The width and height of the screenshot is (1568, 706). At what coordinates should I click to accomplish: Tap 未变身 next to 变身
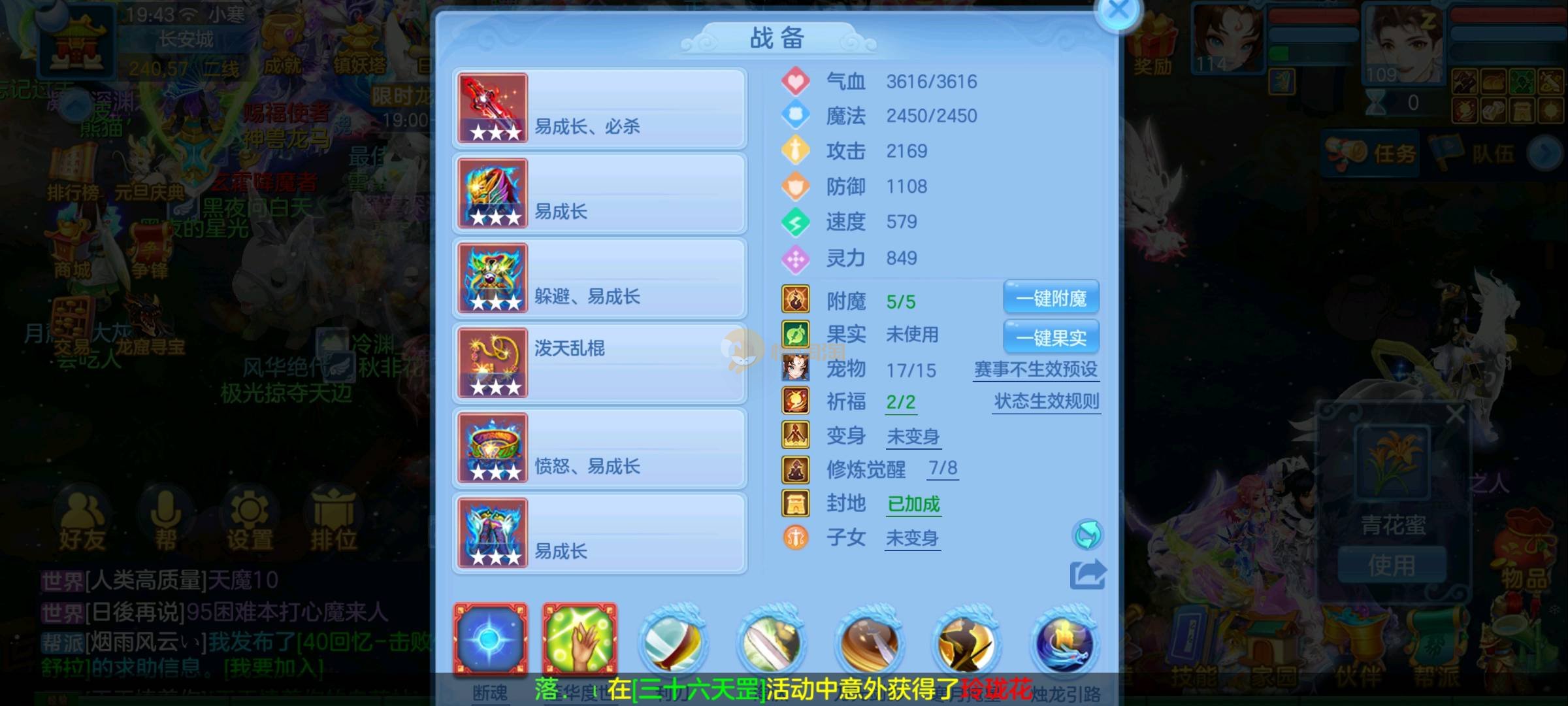(x=913, y=436)
